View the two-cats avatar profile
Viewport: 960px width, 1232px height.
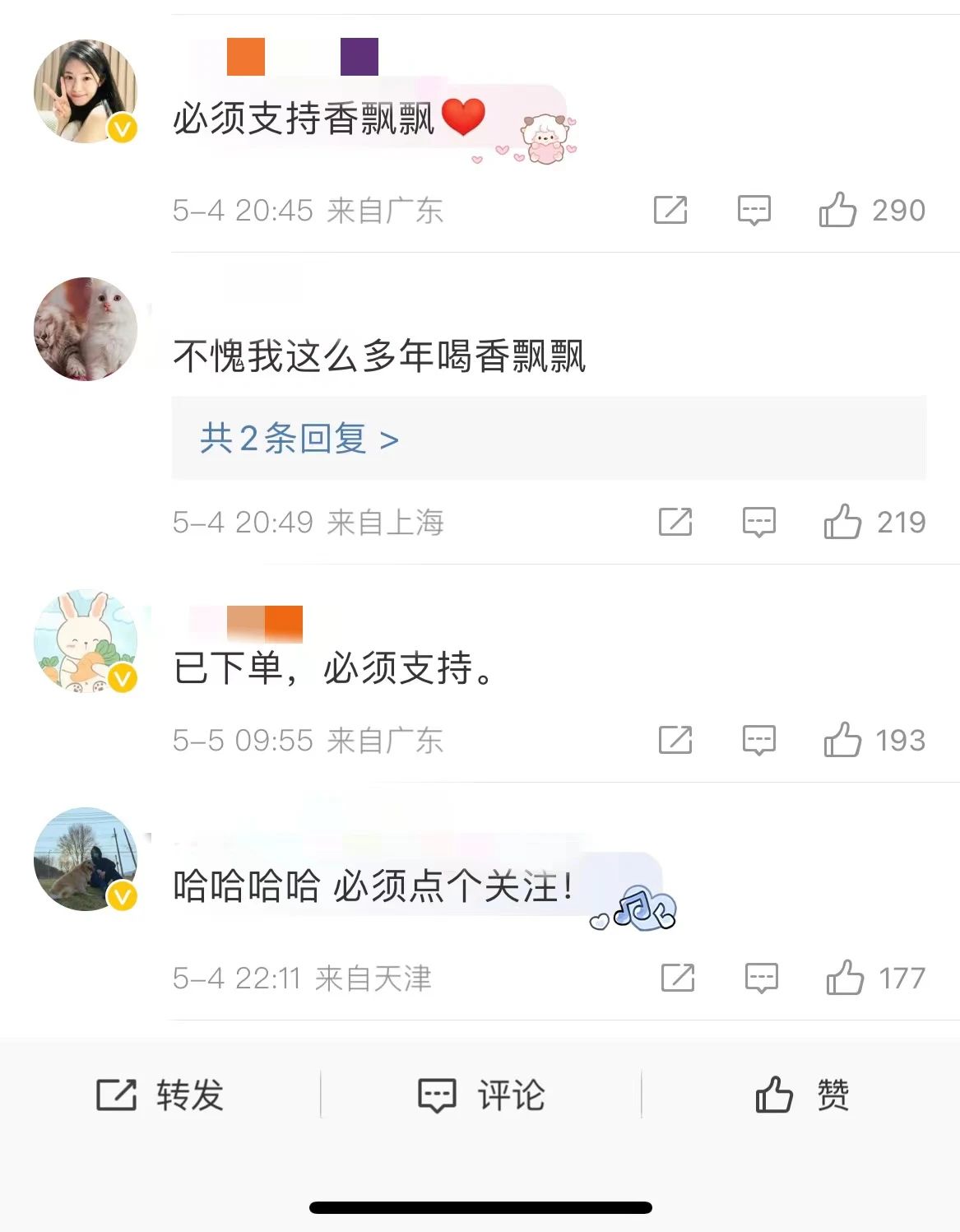point(85,329)
